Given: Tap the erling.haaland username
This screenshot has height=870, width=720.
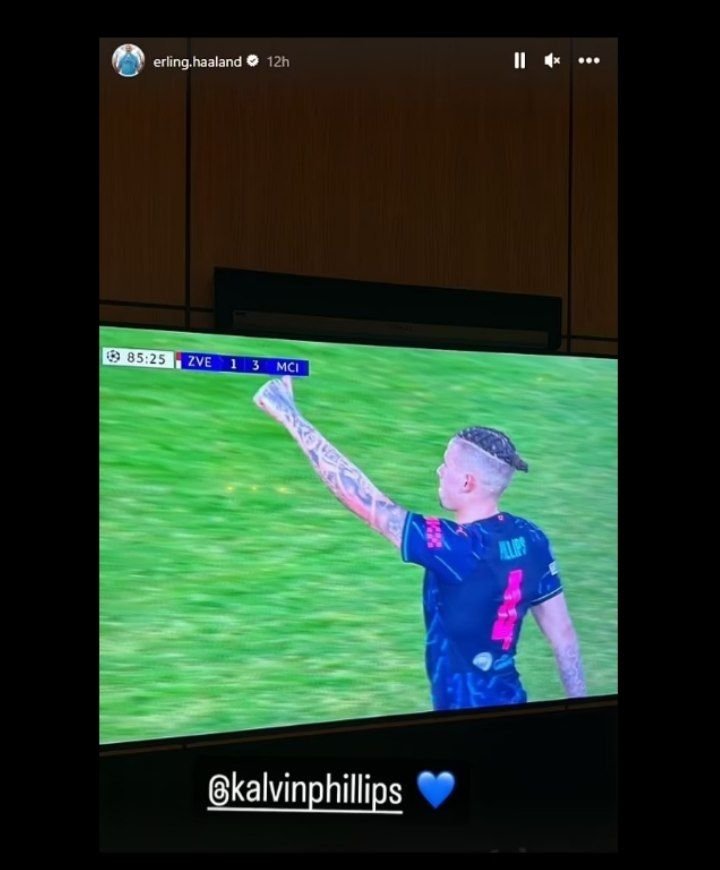Looking at the screenshot, I should [199, 61].
